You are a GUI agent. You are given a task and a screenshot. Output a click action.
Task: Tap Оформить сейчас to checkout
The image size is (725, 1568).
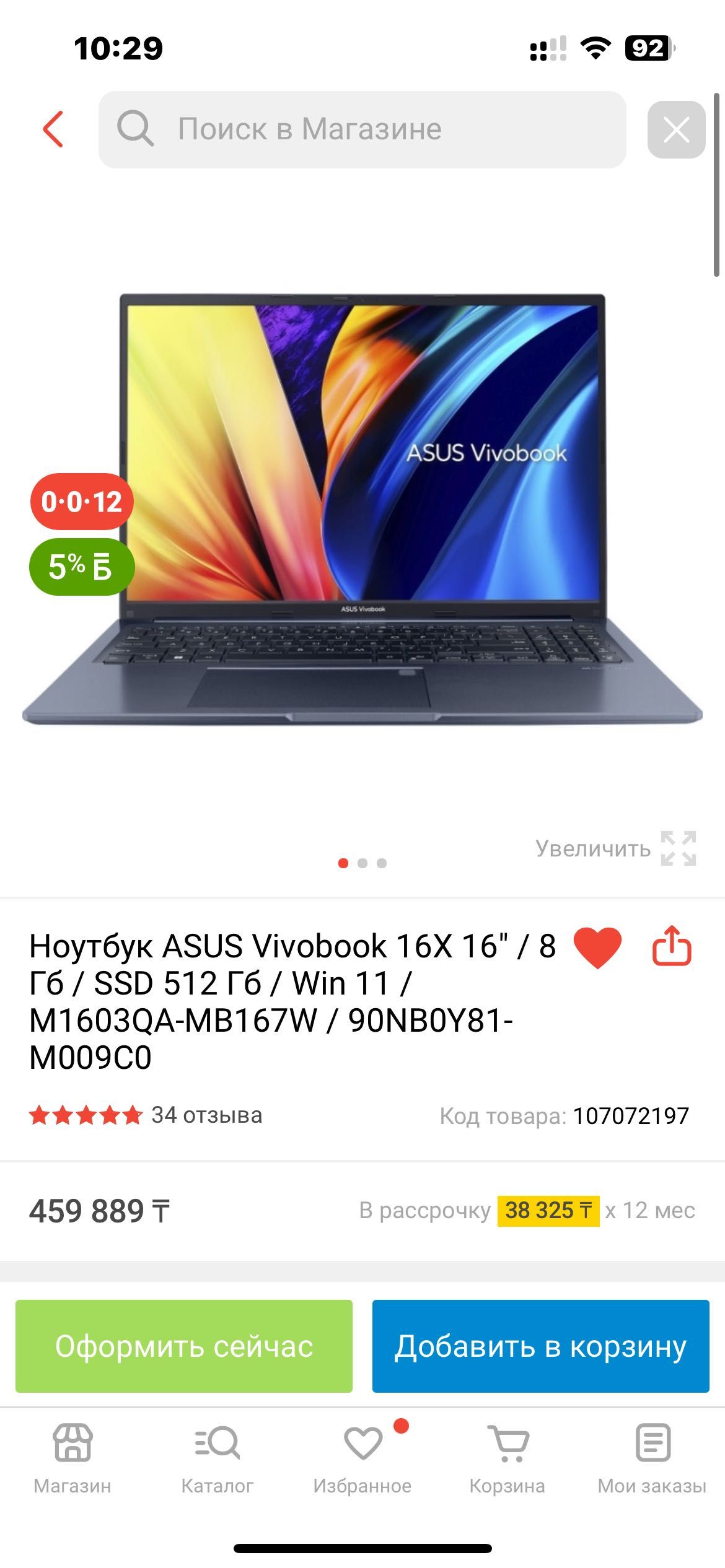[184, 1346]
